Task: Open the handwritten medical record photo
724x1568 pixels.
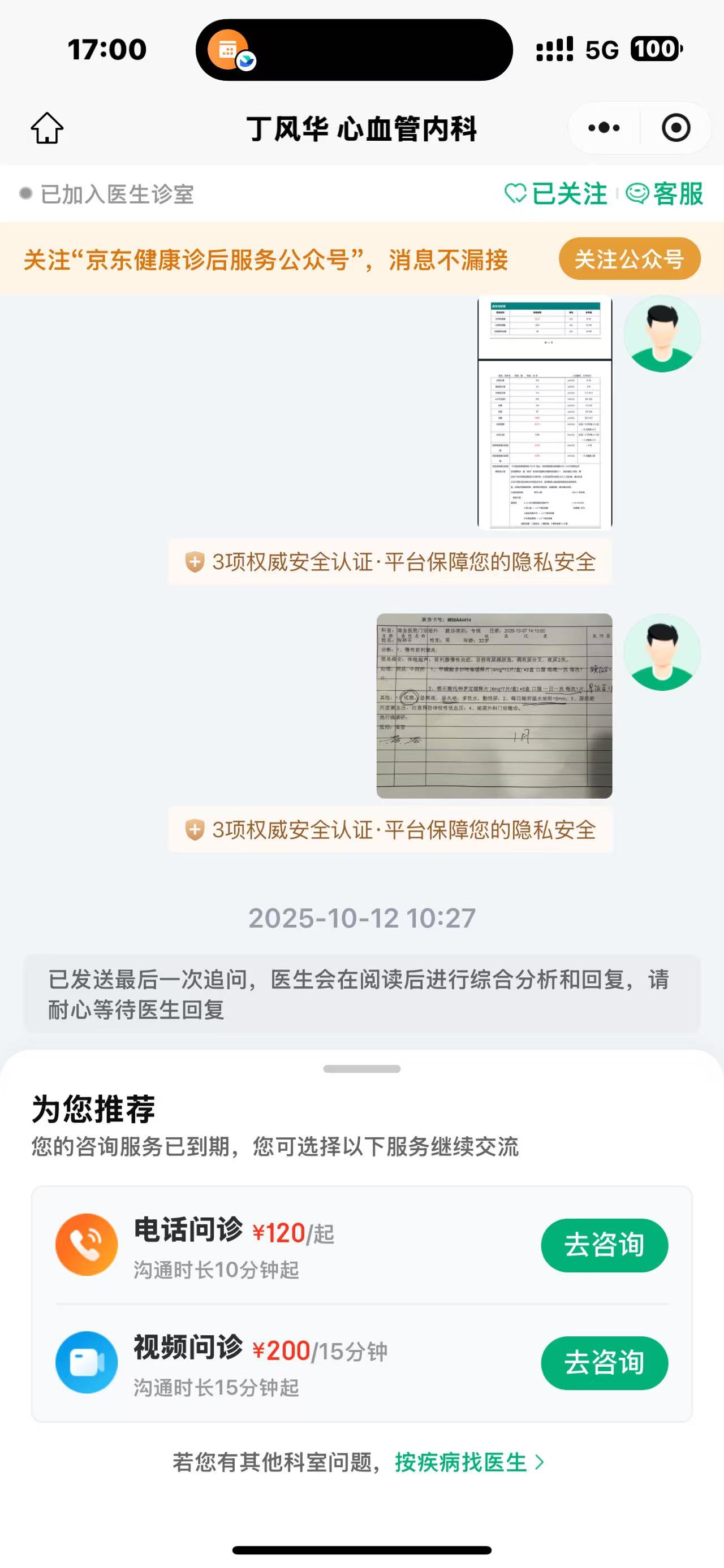Action: (x=494, y=705)
